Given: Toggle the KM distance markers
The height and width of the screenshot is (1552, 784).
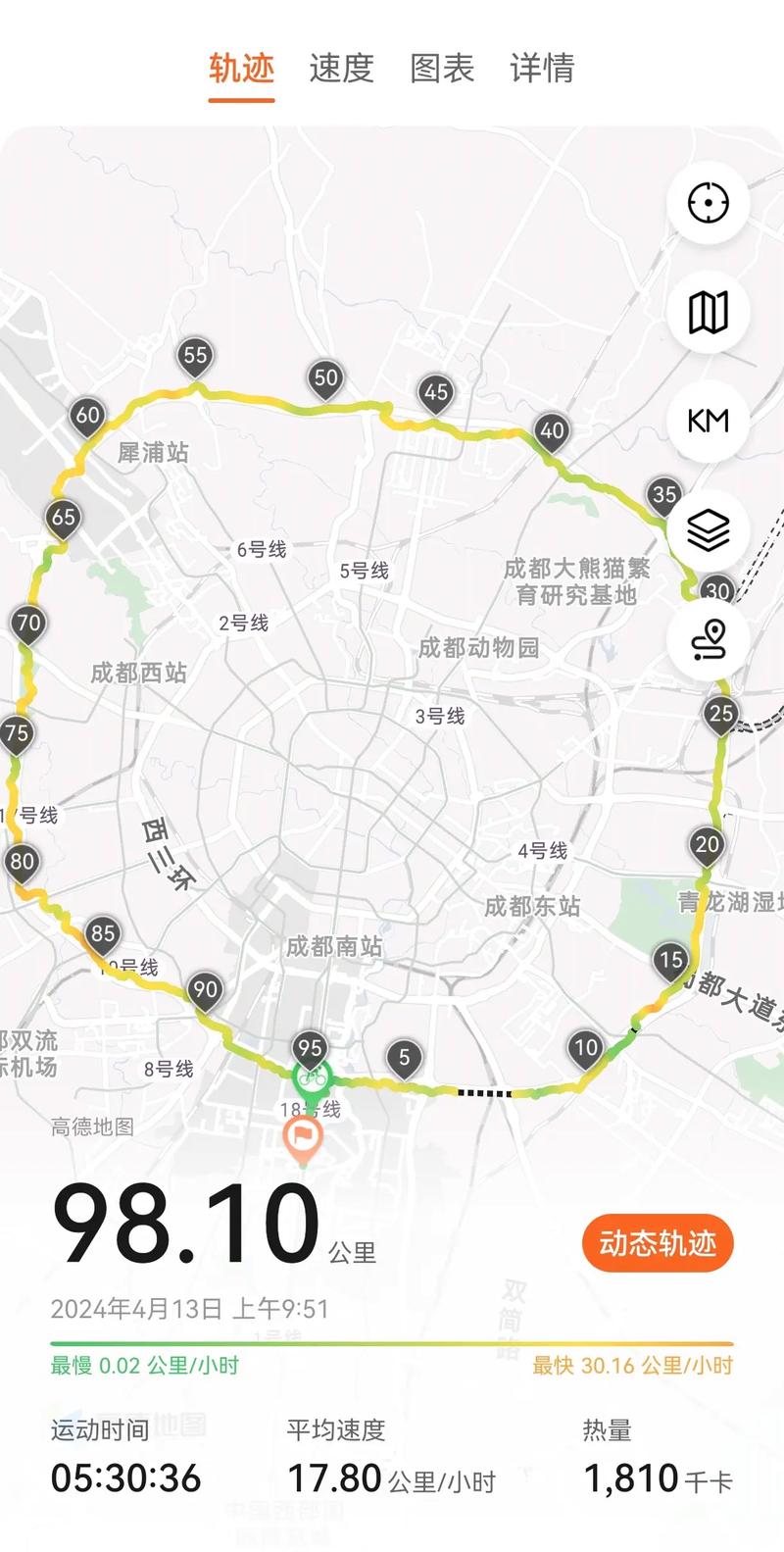Looking at the screenshot, I should [708, 421].
